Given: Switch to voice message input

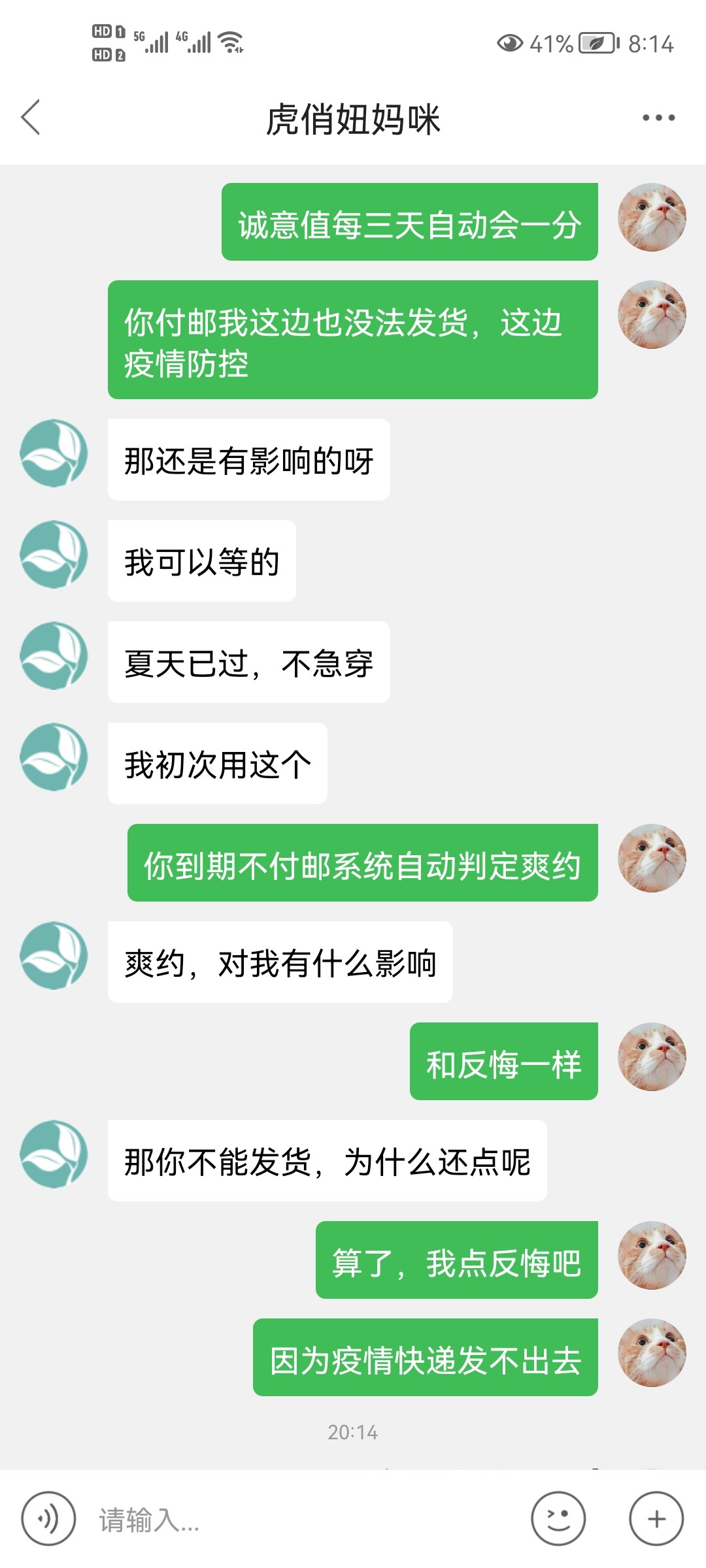Looking at the screenshot, I should coord(48,1519).
